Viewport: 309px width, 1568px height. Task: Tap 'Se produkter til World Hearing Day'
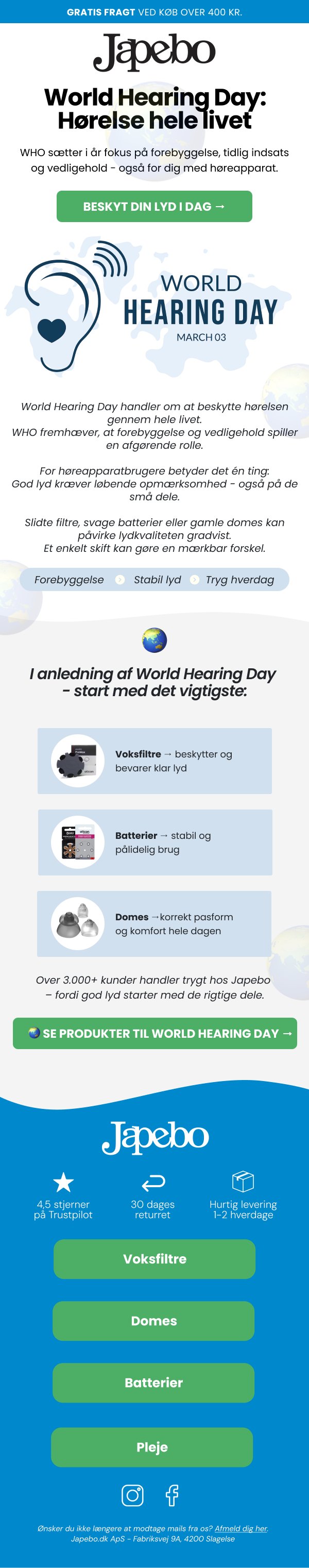pyautogui.click(x=154, y=1033)
